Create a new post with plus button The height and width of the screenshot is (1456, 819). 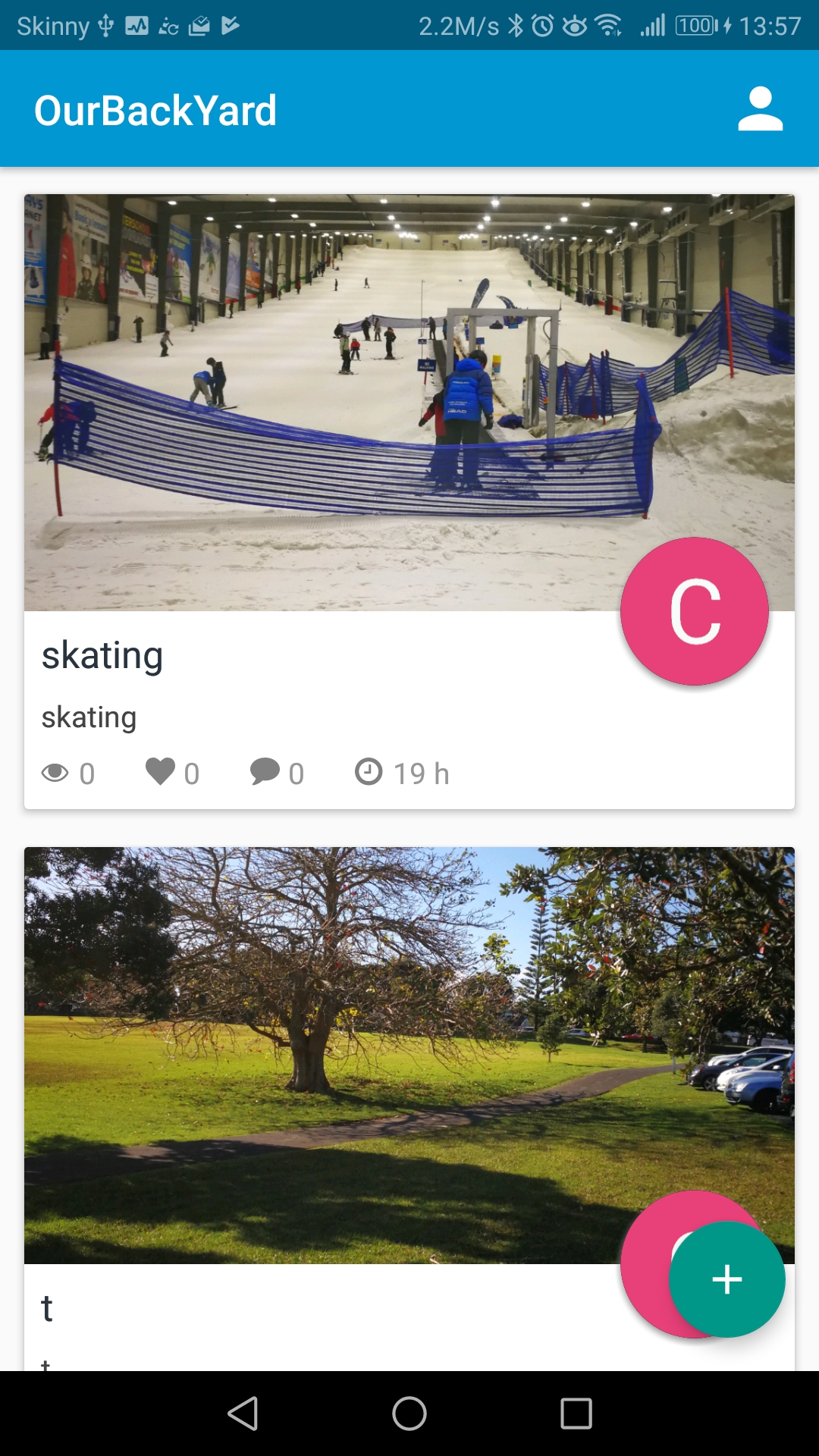click(726, 1279)
